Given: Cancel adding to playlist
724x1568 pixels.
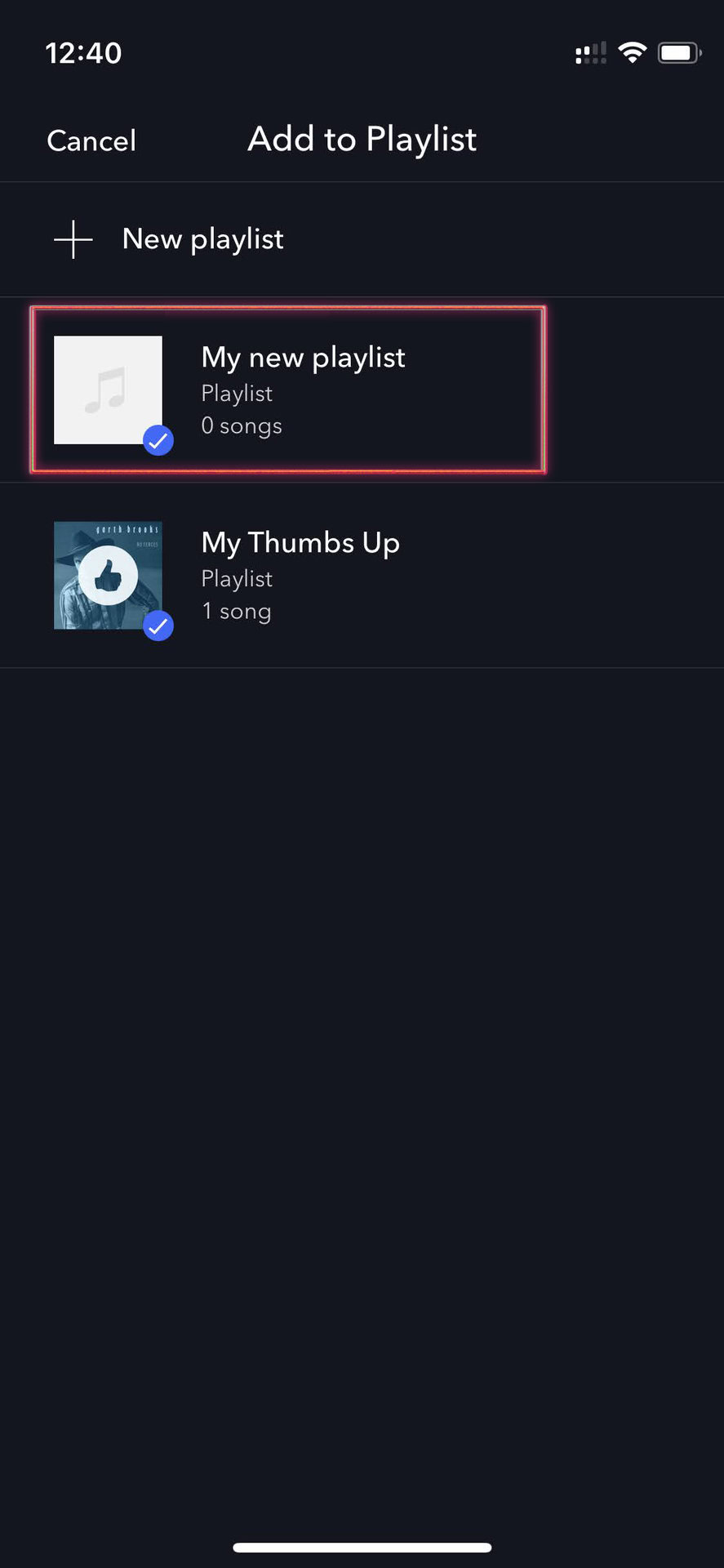Looking at the screenshot, I should pos(91,140).
